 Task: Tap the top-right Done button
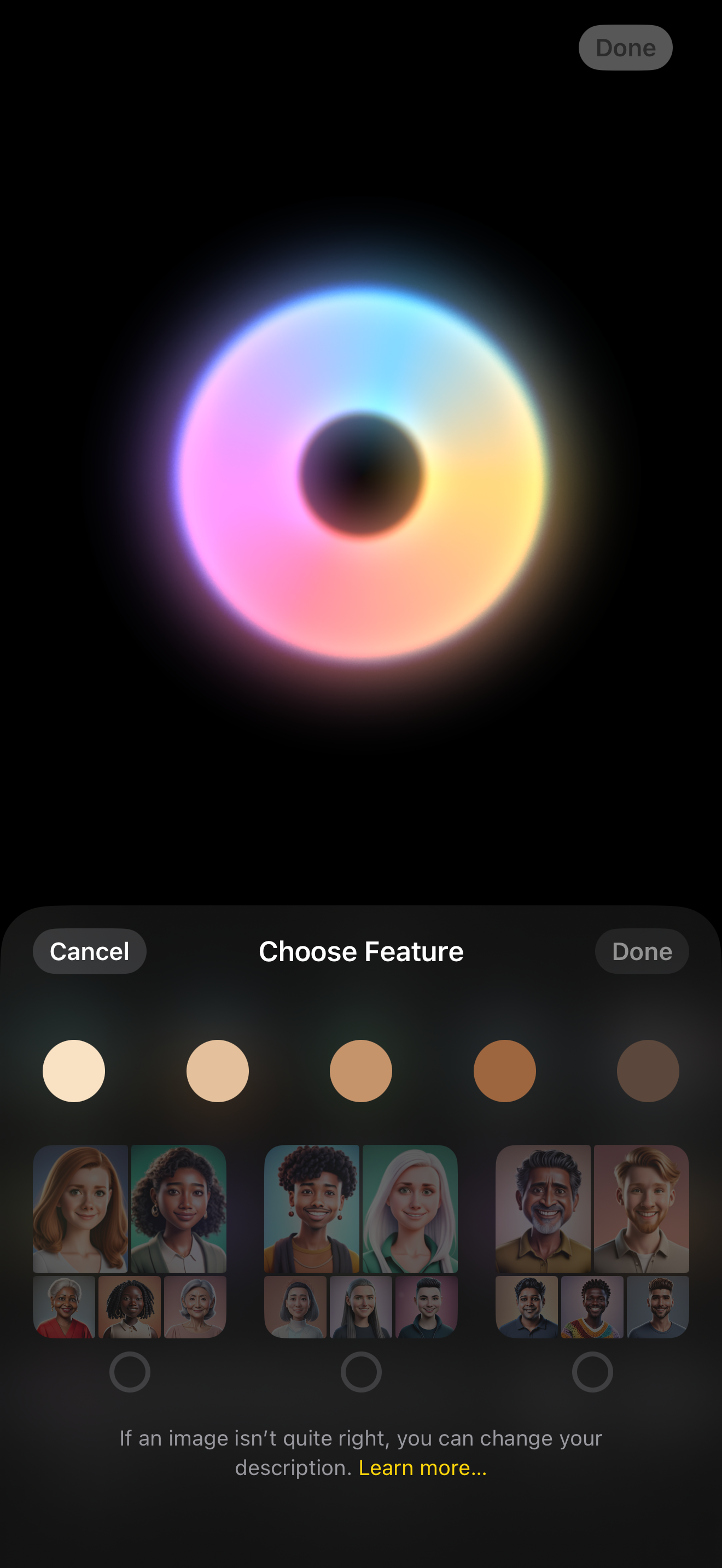pyautogui.click(x=625, y=48)
